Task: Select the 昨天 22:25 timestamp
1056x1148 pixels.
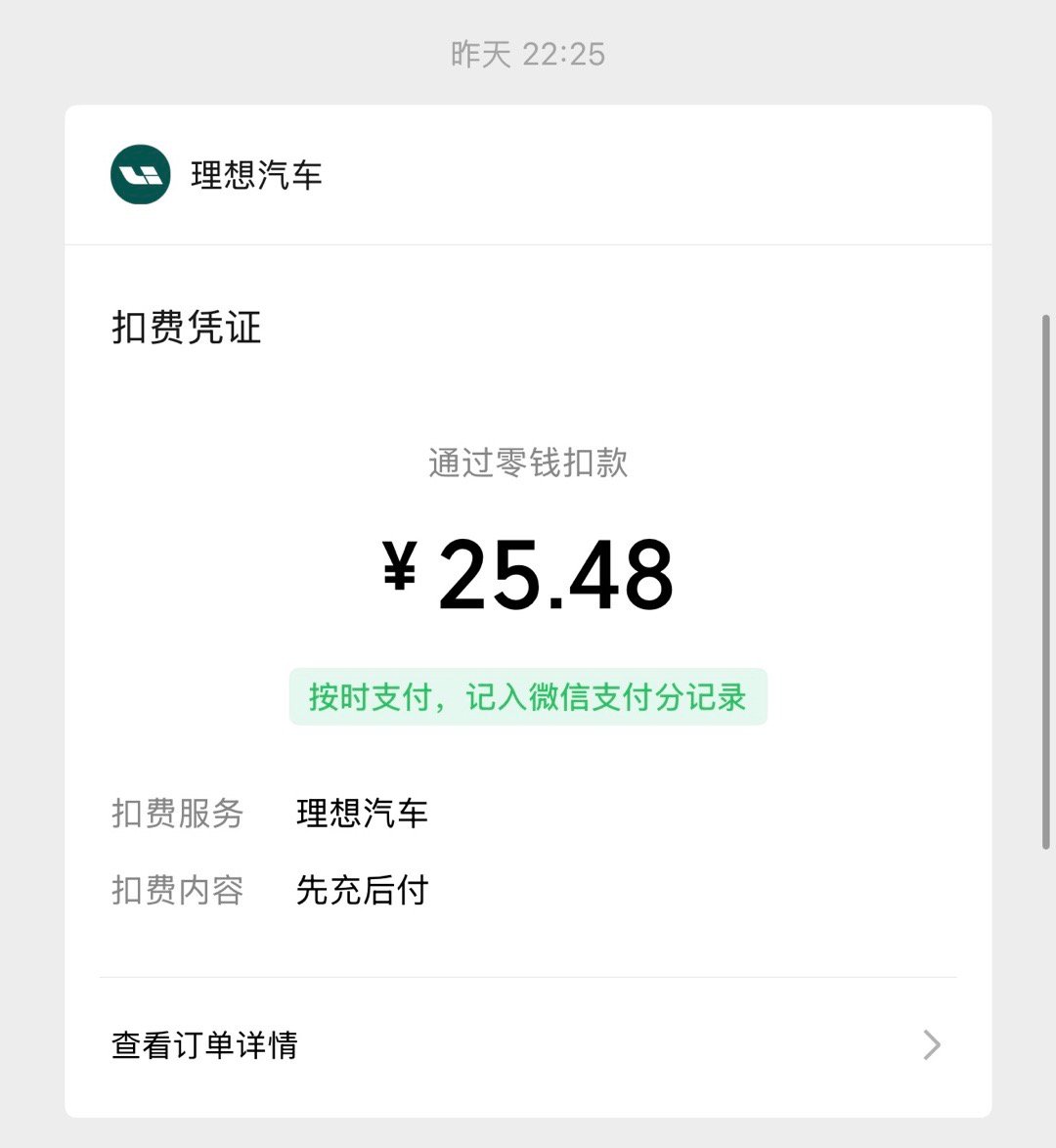Action: 528,56
